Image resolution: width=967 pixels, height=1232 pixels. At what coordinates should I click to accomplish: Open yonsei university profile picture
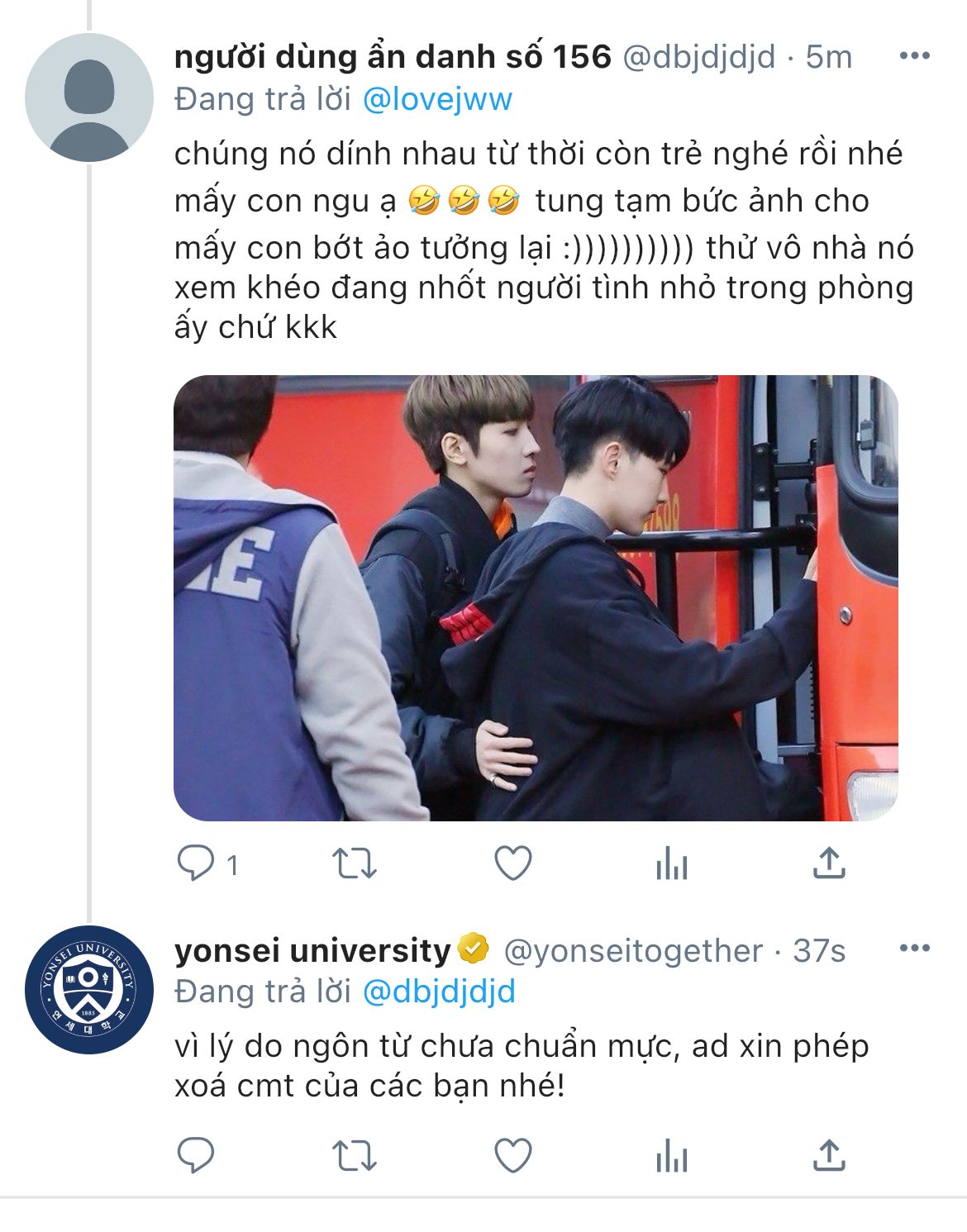(x=89, y=989)
